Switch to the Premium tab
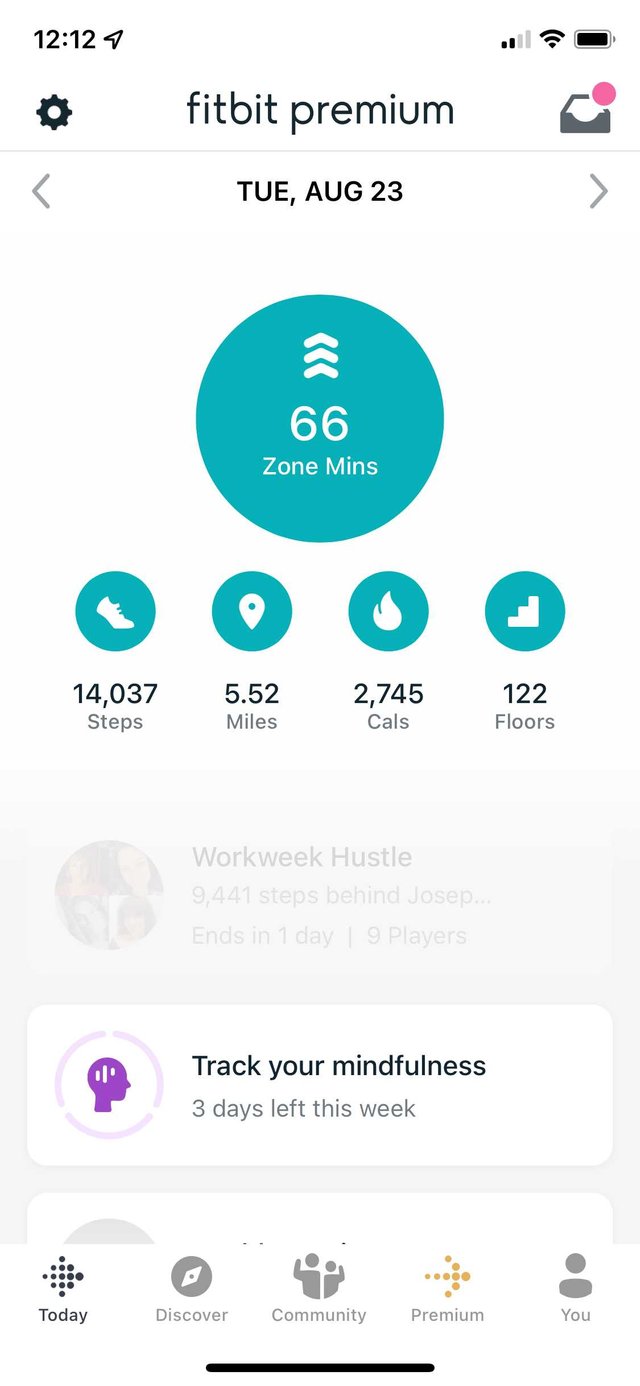The image size is (640, 1386). pos(447,1289)
